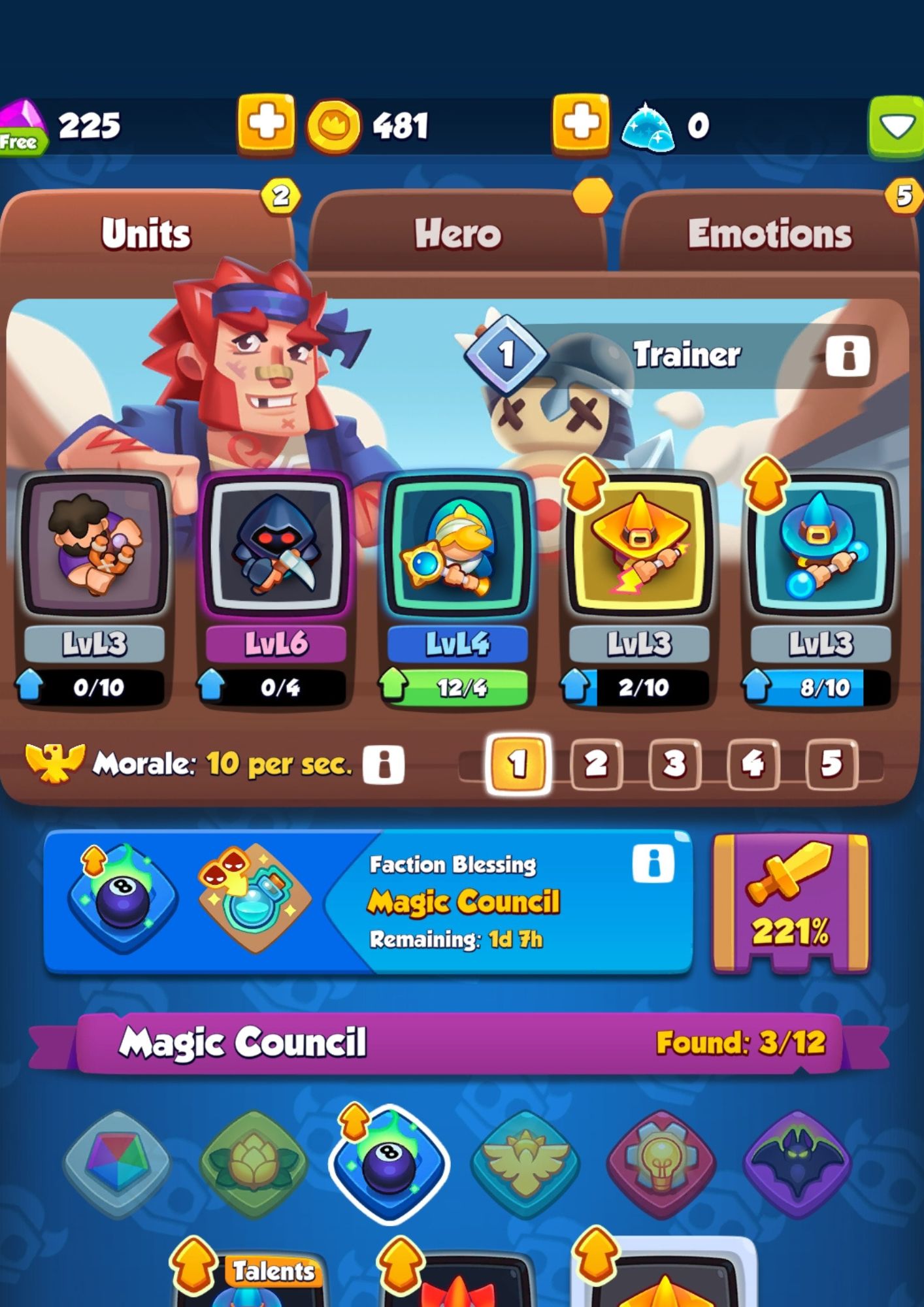Open Faction Blessing info

(653, 864)
